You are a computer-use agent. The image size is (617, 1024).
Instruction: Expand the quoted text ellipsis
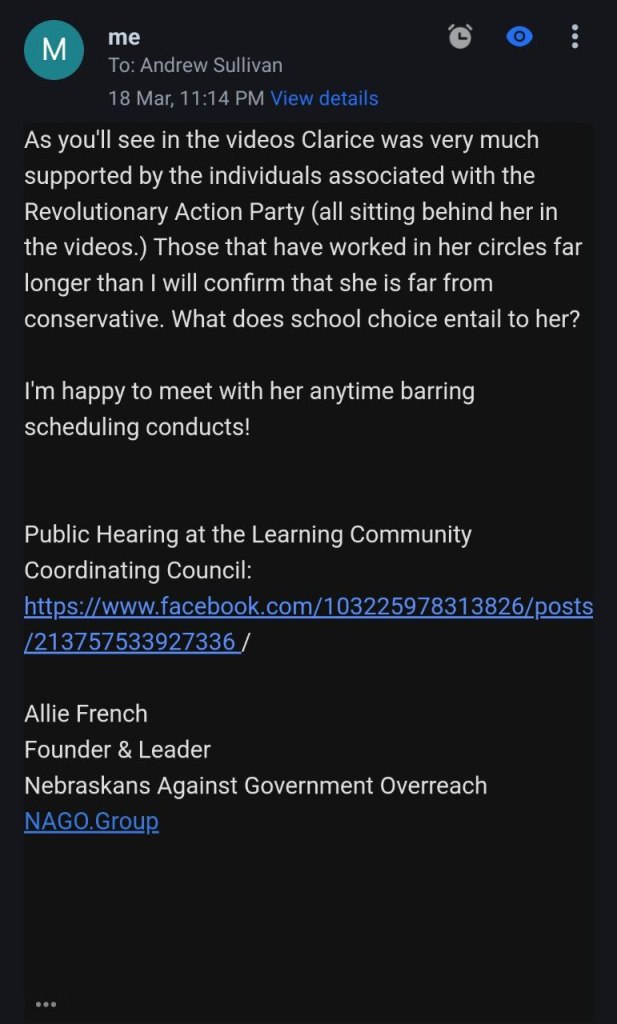[x=46, y=1004]
